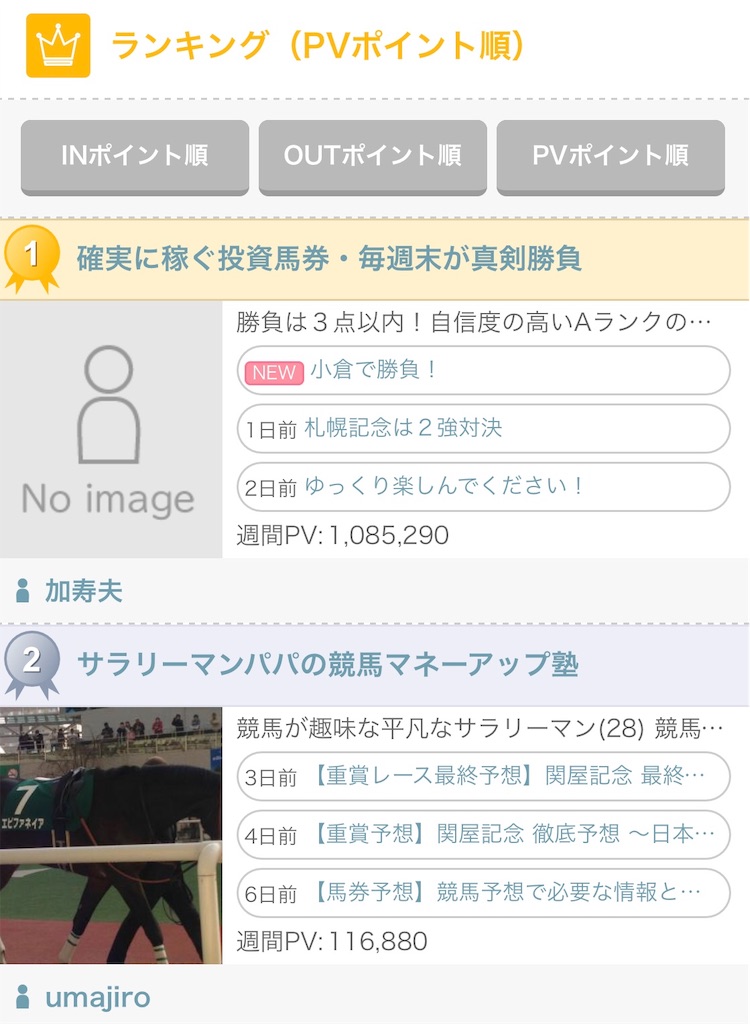Viewport: 750px width, 1024px height.
Task: Click the pink NEW badge on 小倉で勝負！
Action: tap(275, 370)
